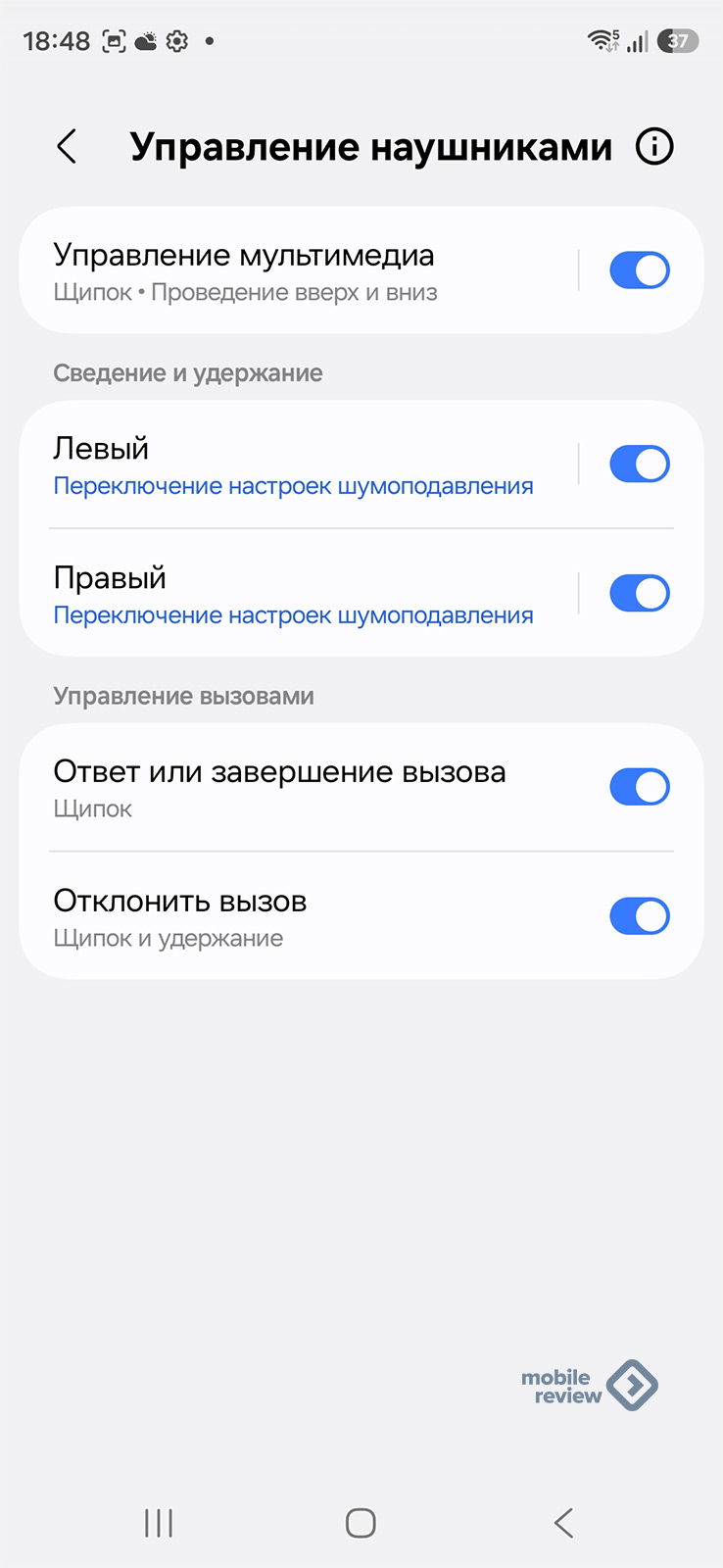Open Управление мультимедиа settings row
The height and width of the screenshot is (1568, 723).
click(294, 270)
